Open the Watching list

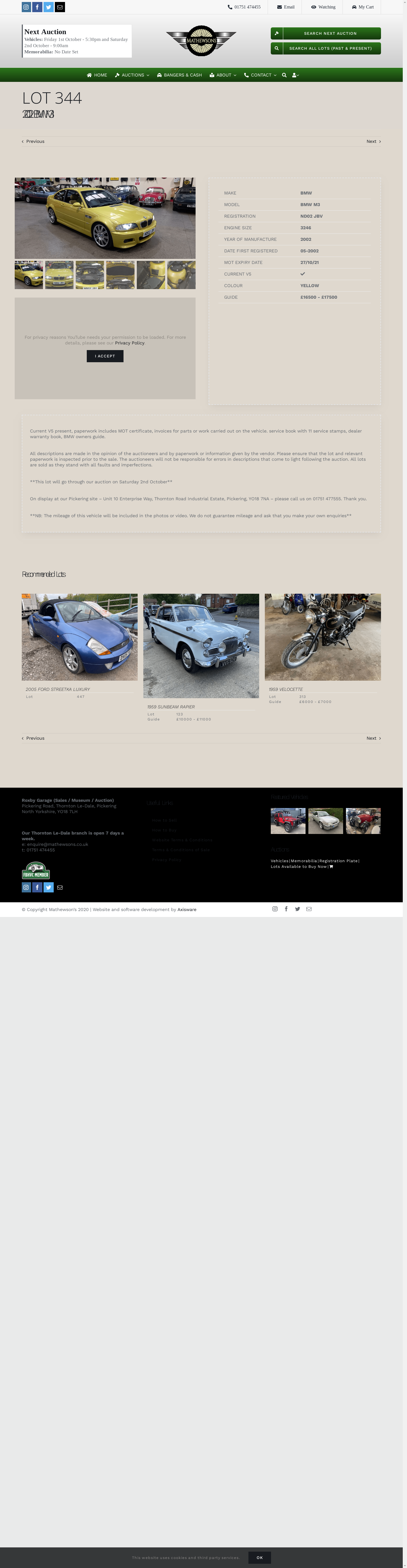point(323,7)
